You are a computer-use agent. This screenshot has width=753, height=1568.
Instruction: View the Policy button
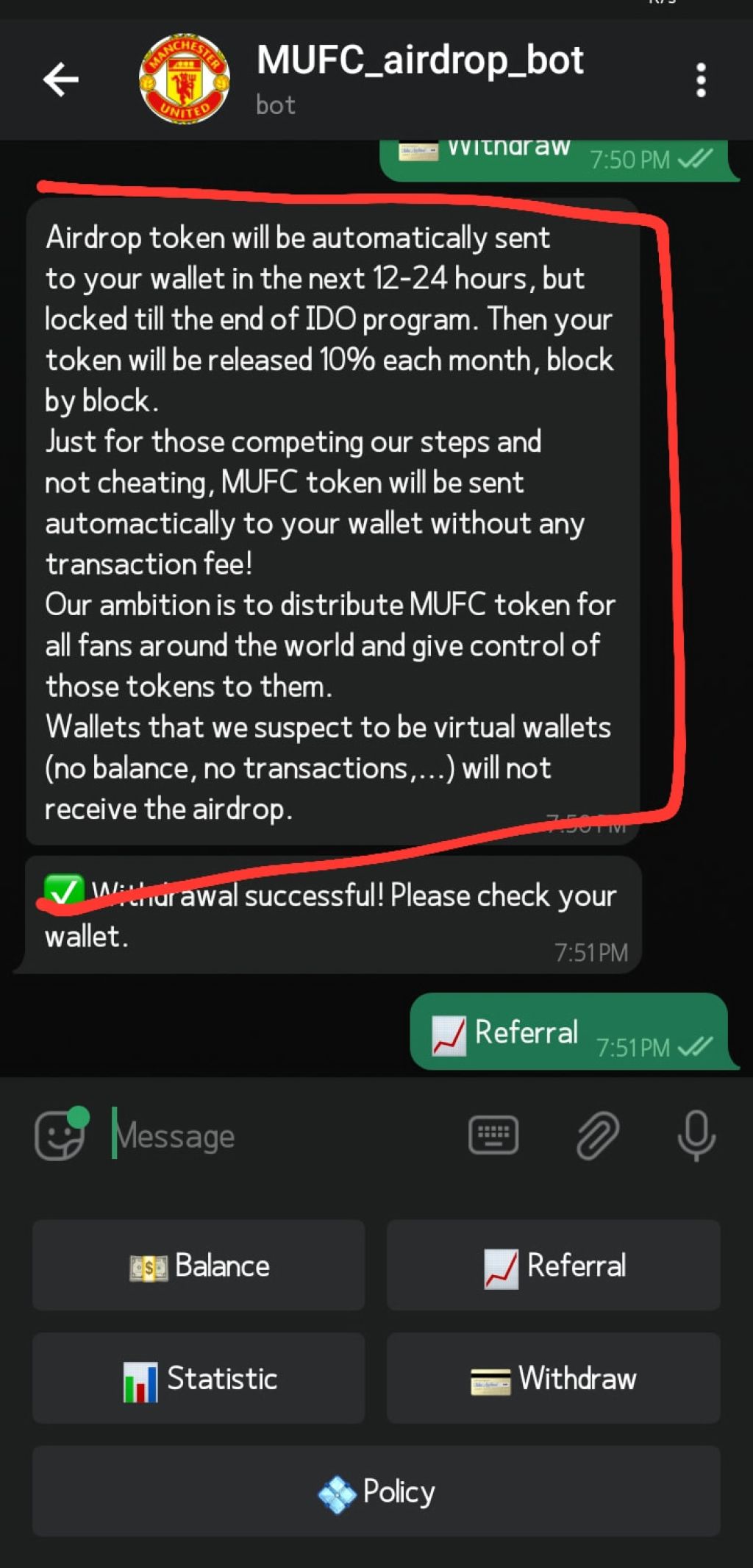tap(376, 1491)
